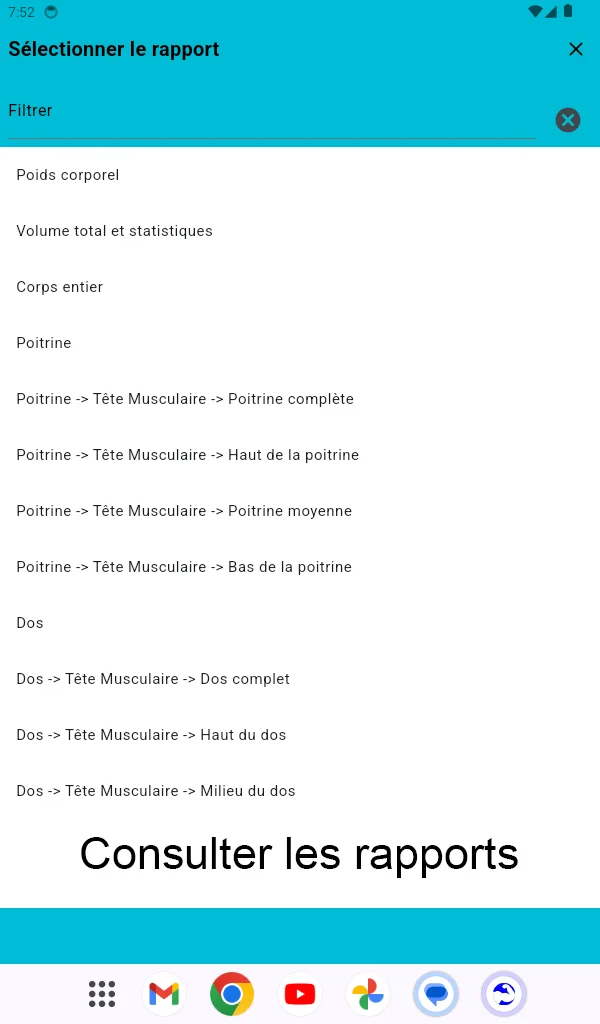Choose the Milieu du dos report
Image resolution: width=600 pixels, height=1024 pixels.
pos(156,791)
